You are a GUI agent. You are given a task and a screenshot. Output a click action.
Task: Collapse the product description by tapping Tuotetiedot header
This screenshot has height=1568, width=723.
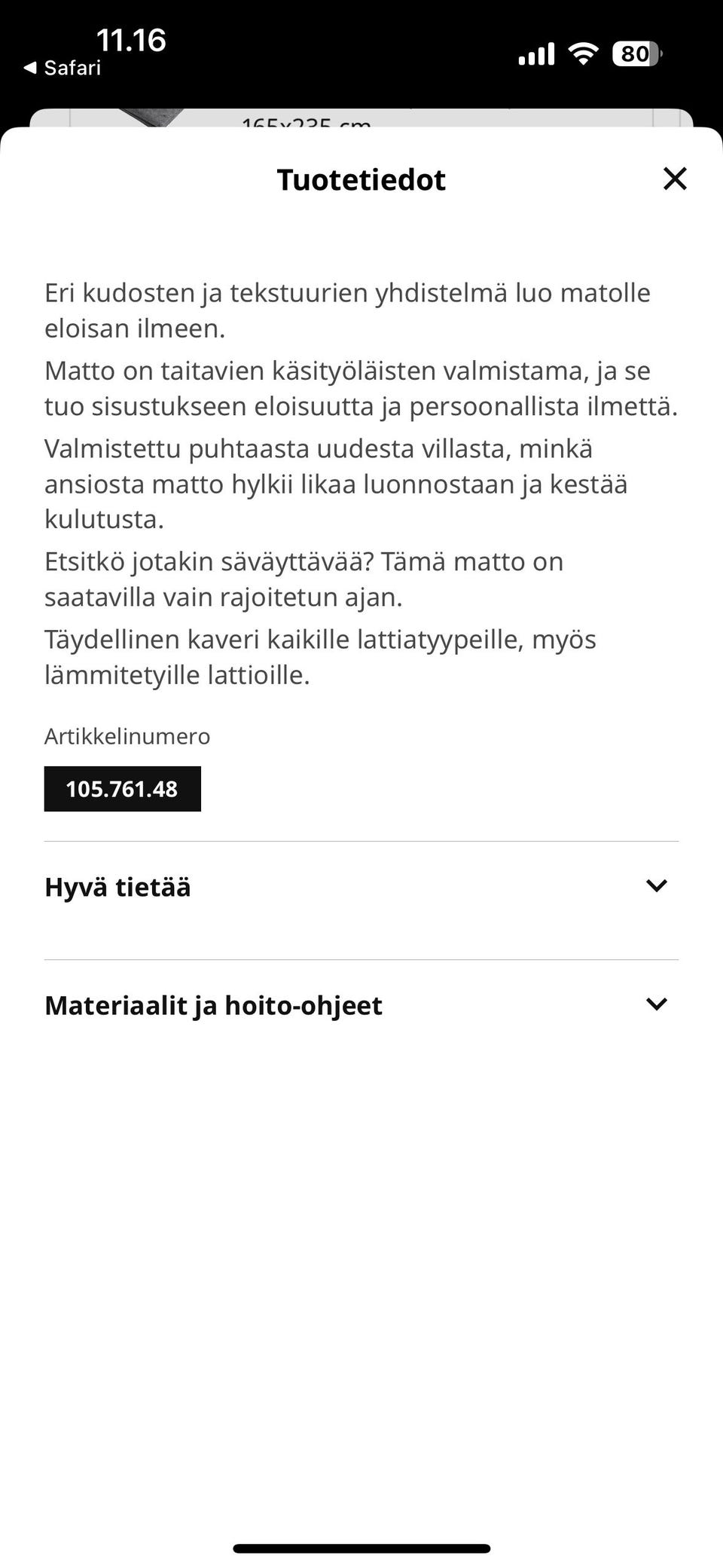pyautogui.click(x=361, y=179)
